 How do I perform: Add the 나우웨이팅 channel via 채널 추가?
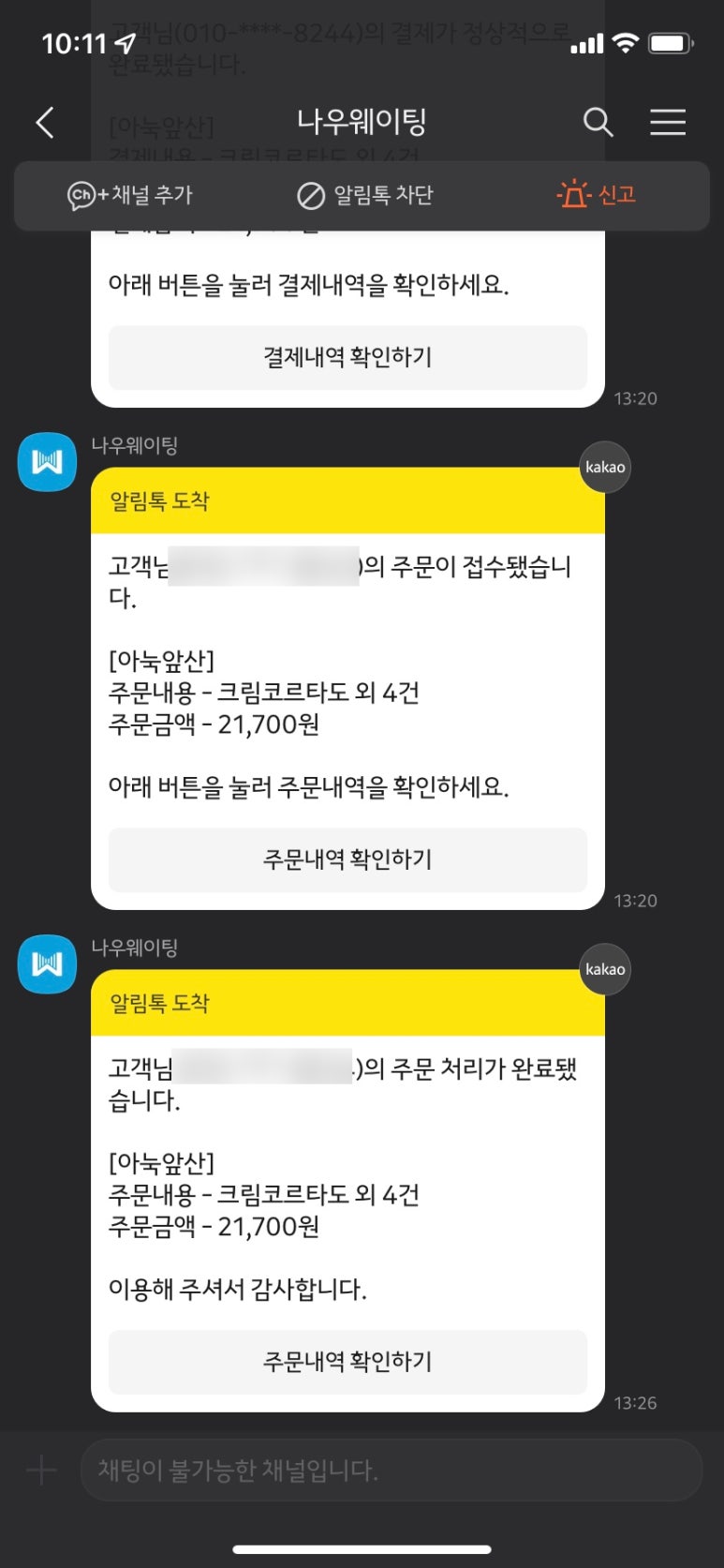(x=129, y=195)
